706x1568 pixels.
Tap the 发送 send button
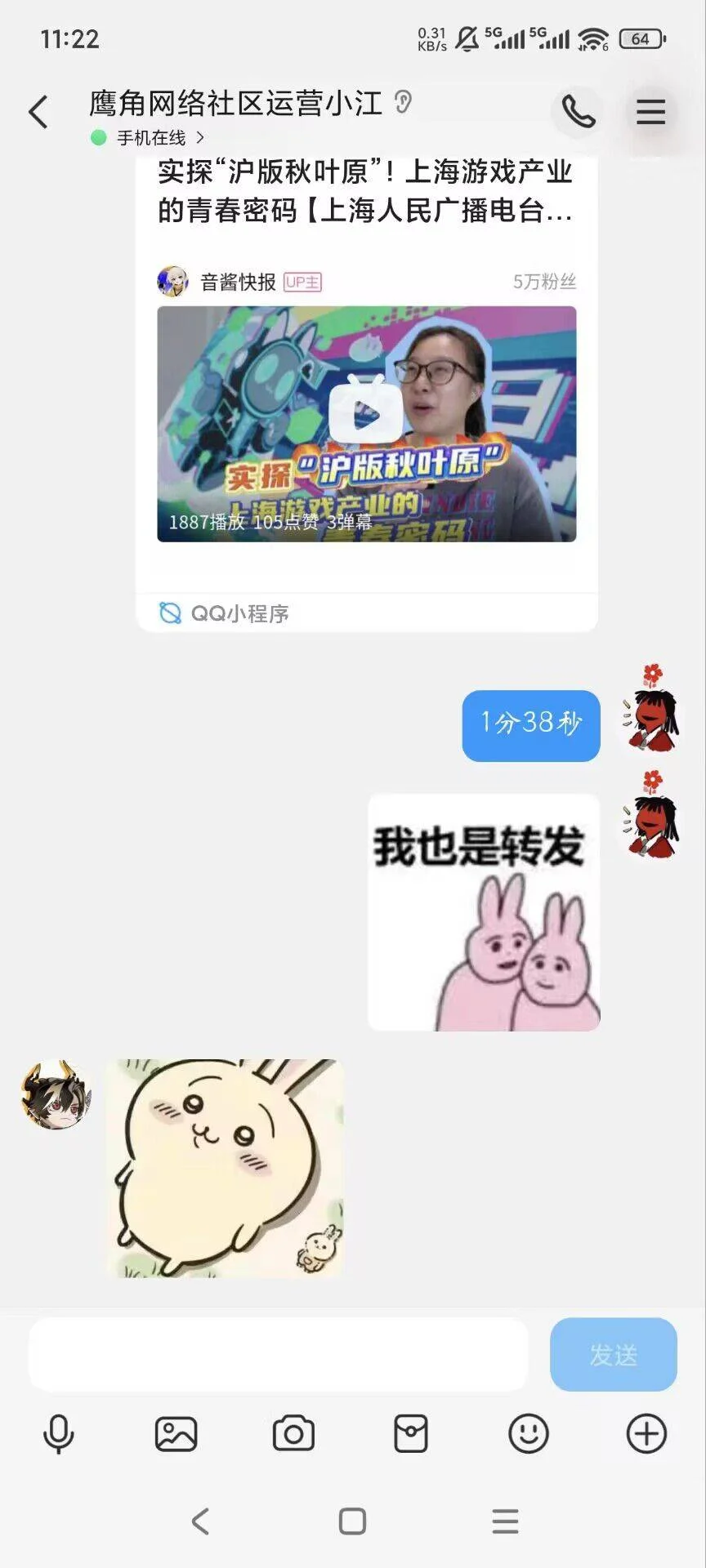613,1354
